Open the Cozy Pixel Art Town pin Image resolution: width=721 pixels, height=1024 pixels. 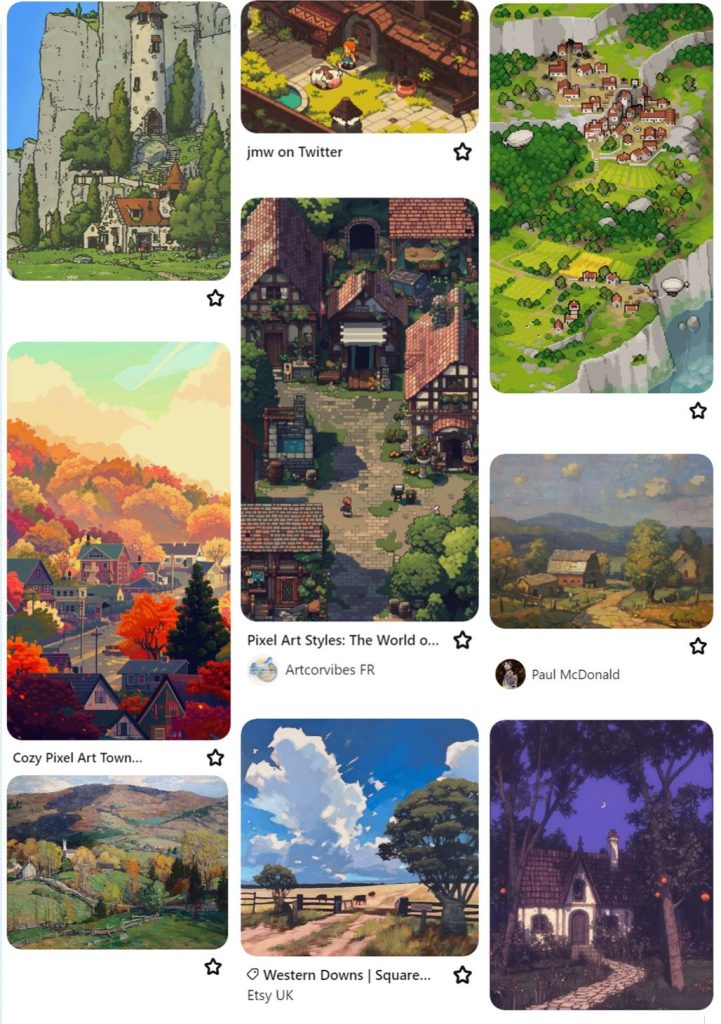(118, 540)
